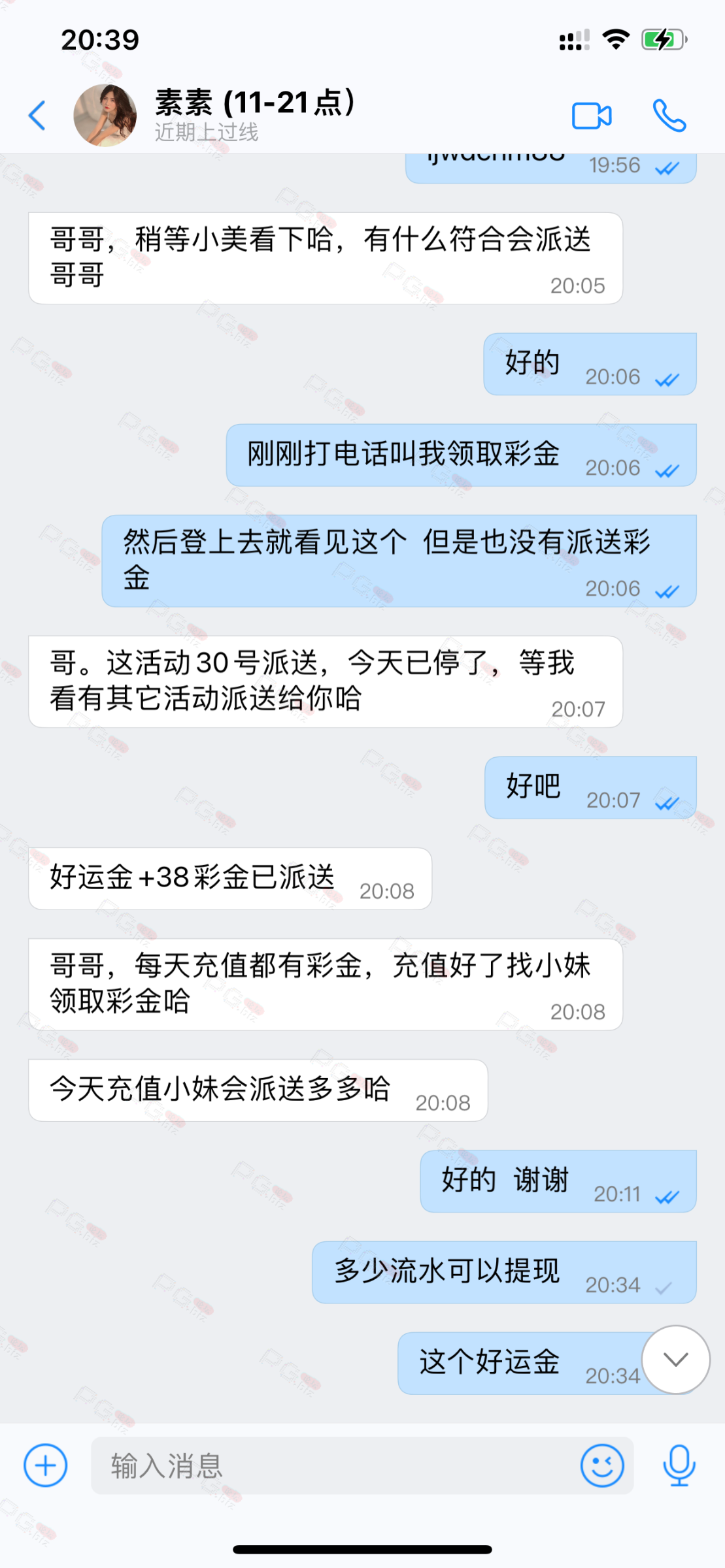Select the 好运金 +38彩金已派送 message
The height and width of the screenshot is (1568, 725).
click(229, 879)
